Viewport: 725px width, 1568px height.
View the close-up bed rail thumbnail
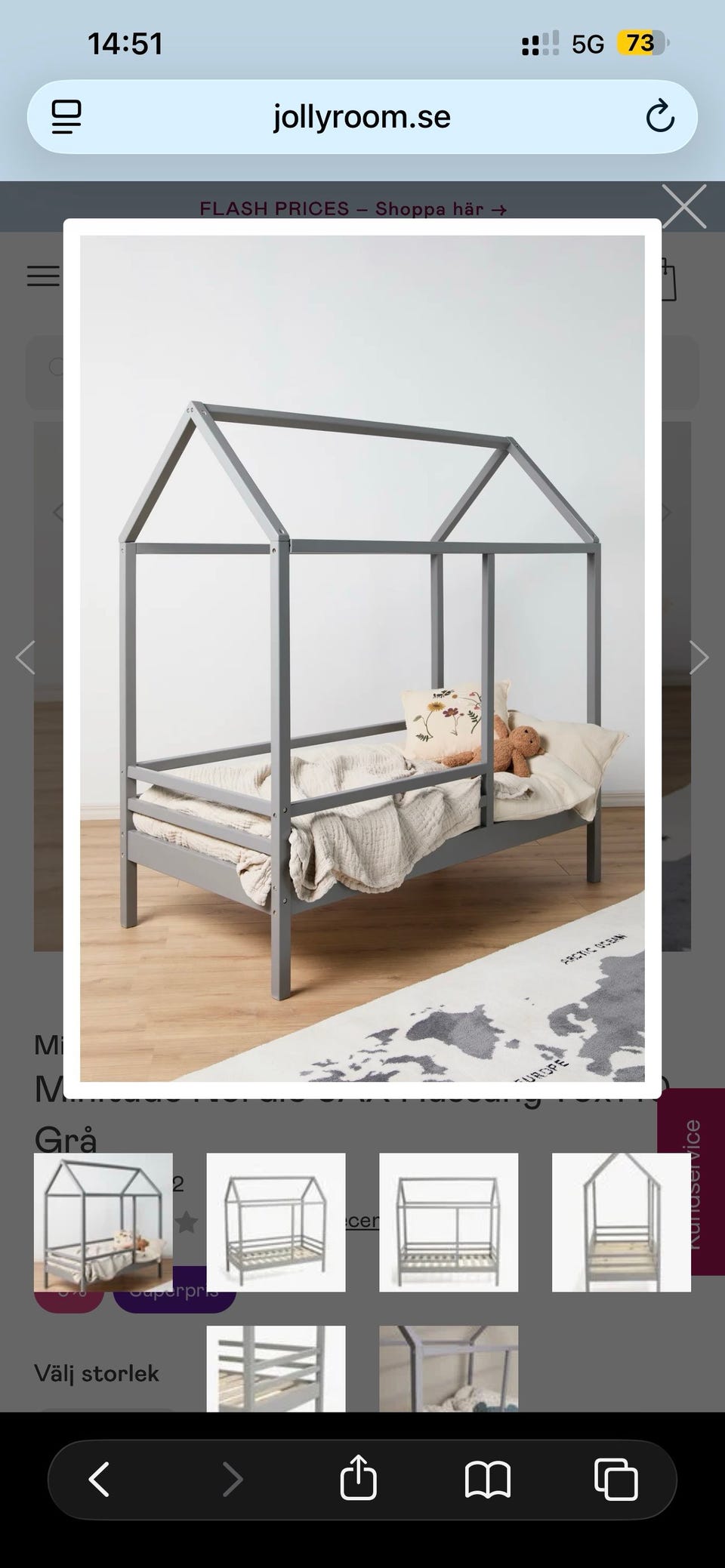[x=276, y=1368]
